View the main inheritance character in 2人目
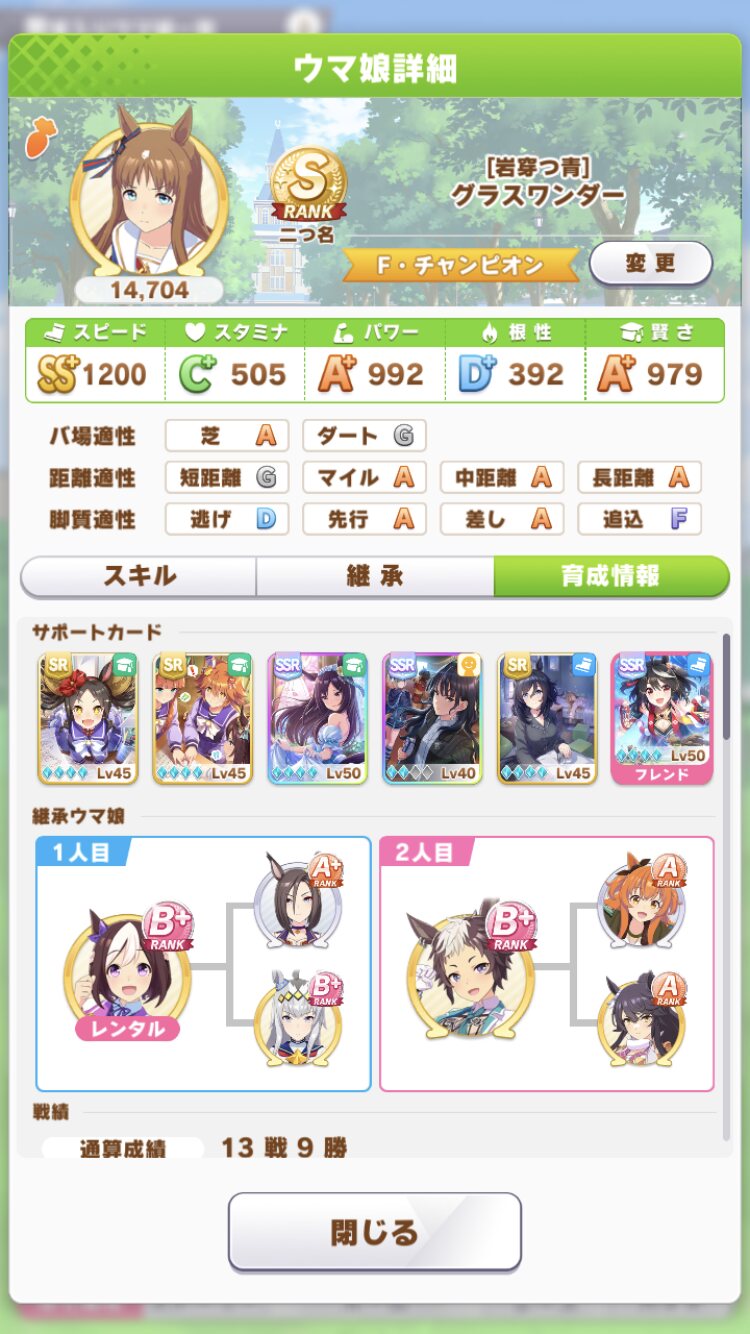750x1334 pixels. (x=471, y=970)
